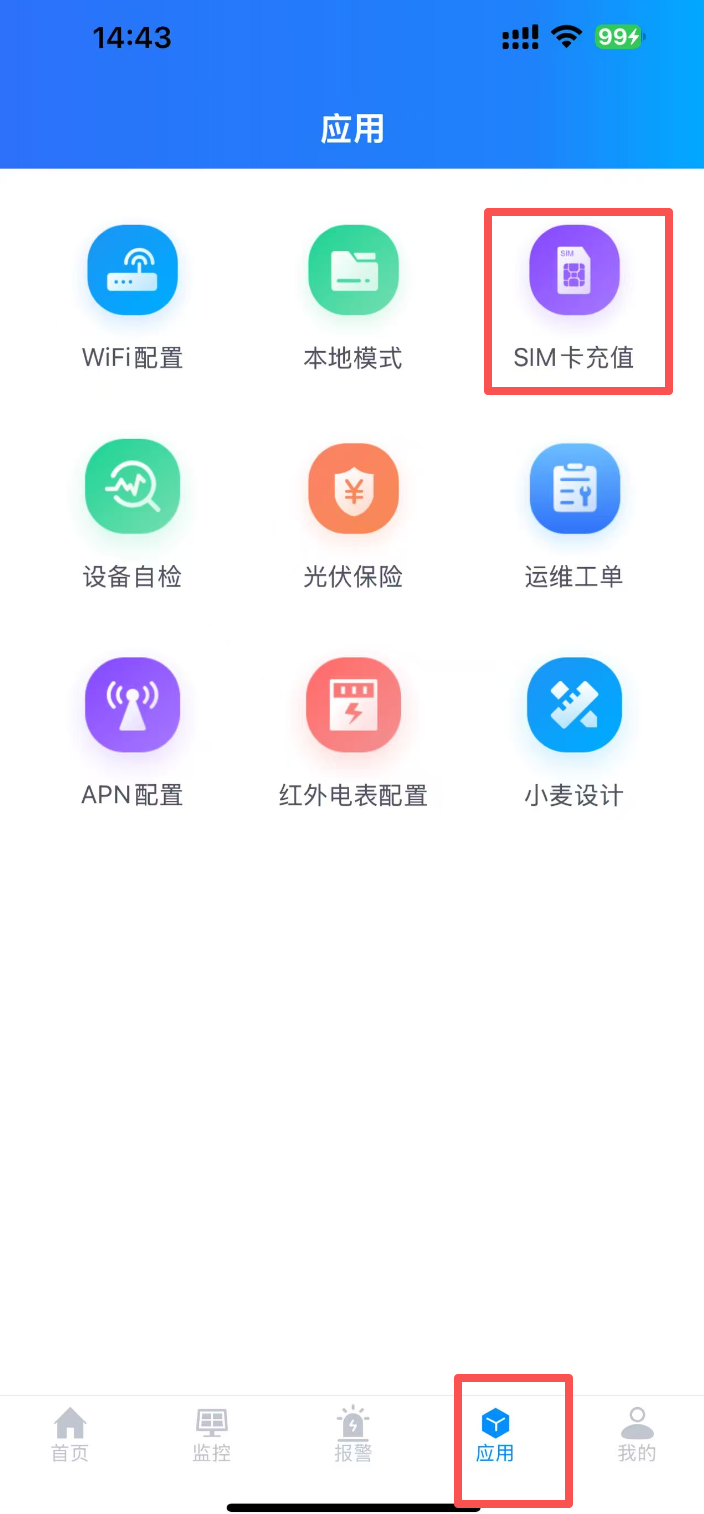Image resolution: width=704 pixels, height=1514 pixels.
Task: View 运维工单
Action: (574, 488)
